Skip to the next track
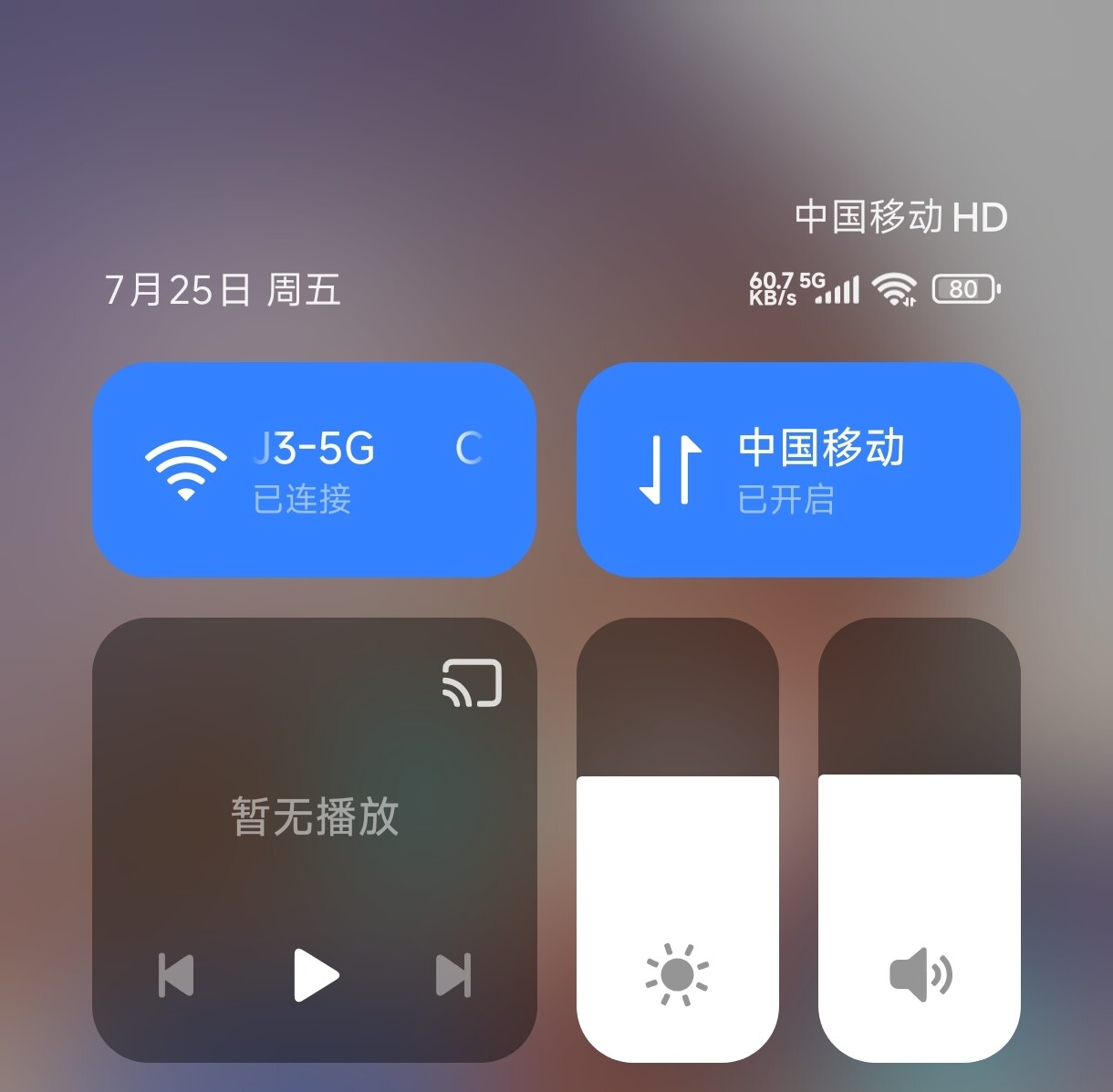Screen dimensions: 1113x1092 point(453,974)
